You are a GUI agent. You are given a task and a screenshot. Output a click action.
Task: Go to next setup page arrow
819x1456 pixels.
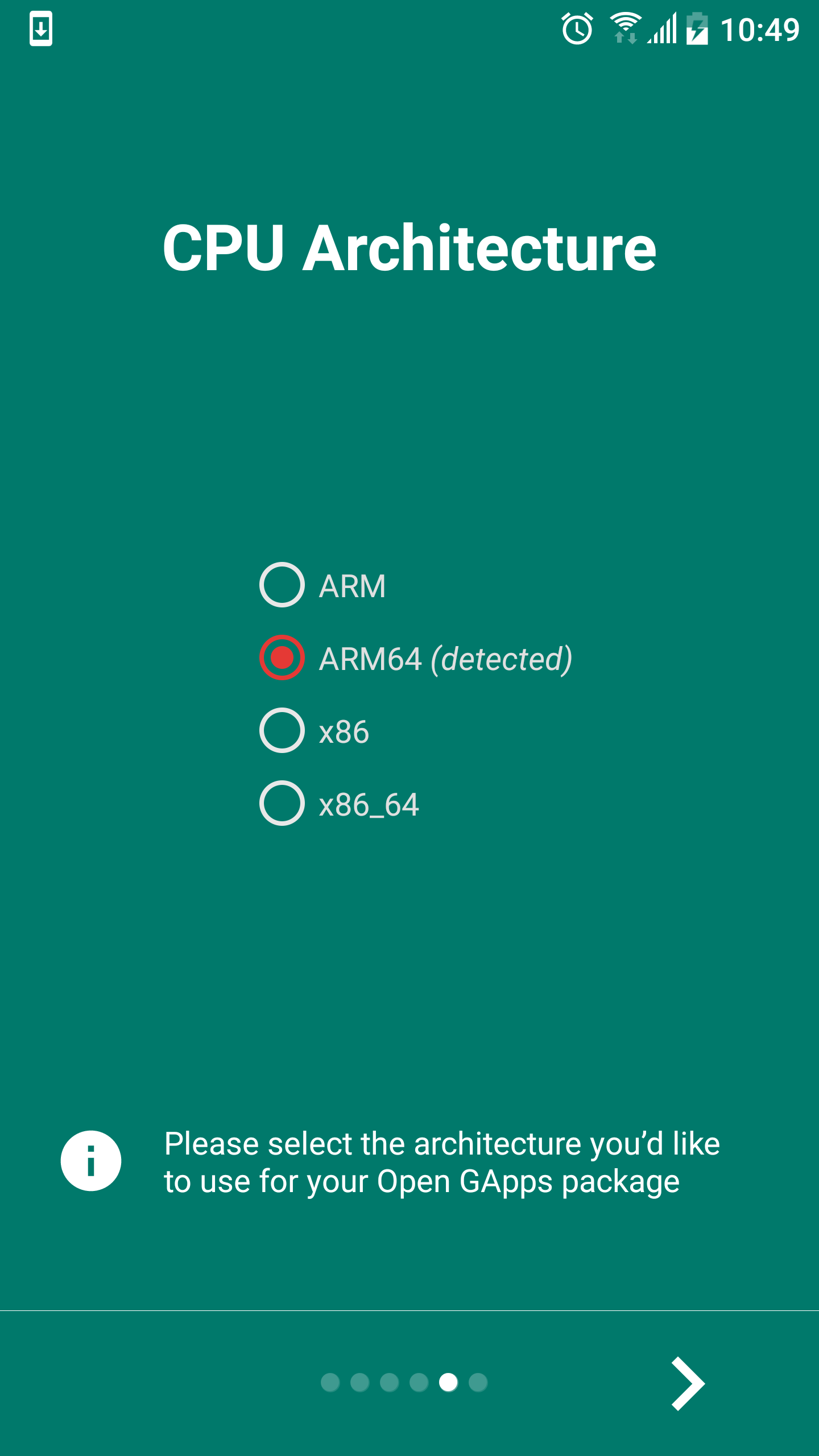point(687,1383)
